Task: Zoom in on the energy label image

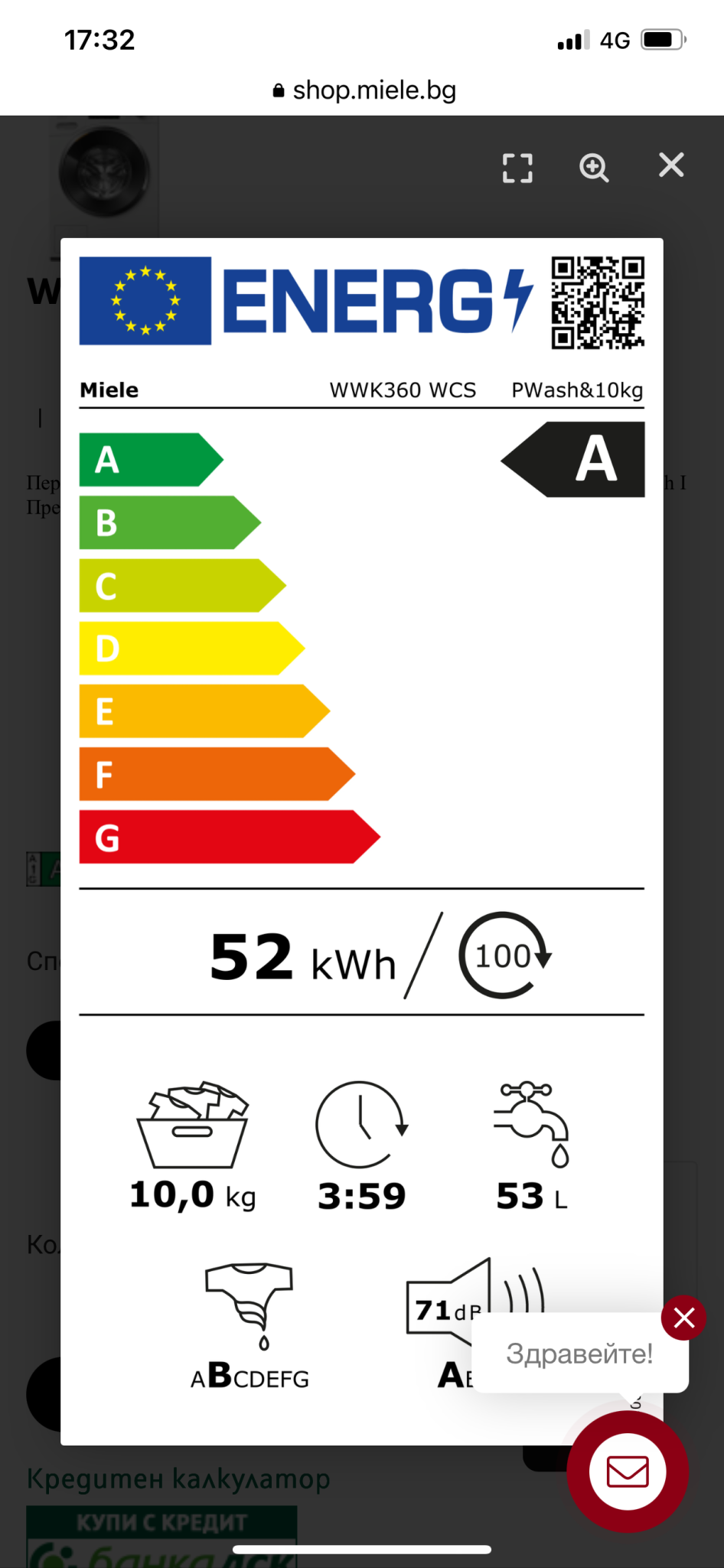Action: coord(594,168)
